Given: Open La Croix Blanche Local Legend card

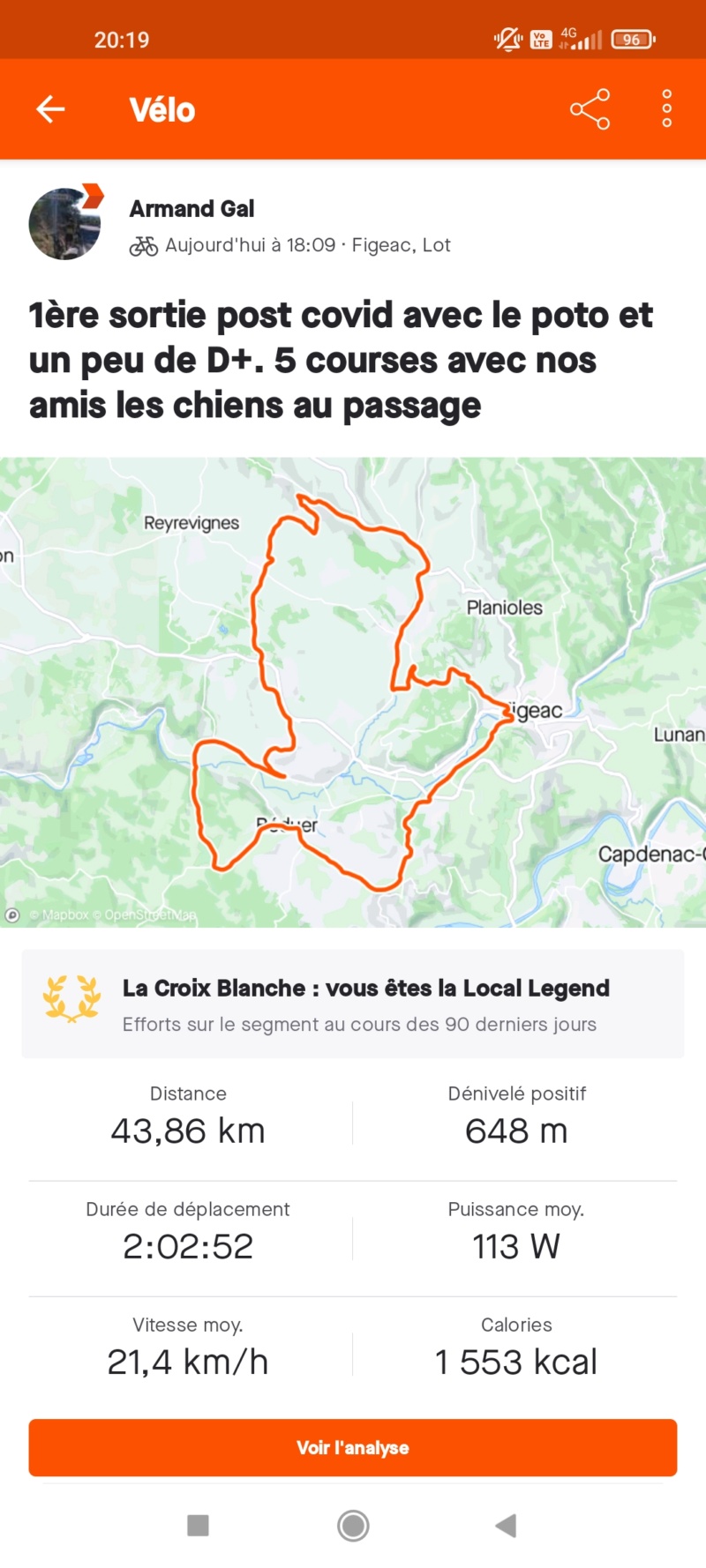Looking at the screenshot, I should [353, 1004].
